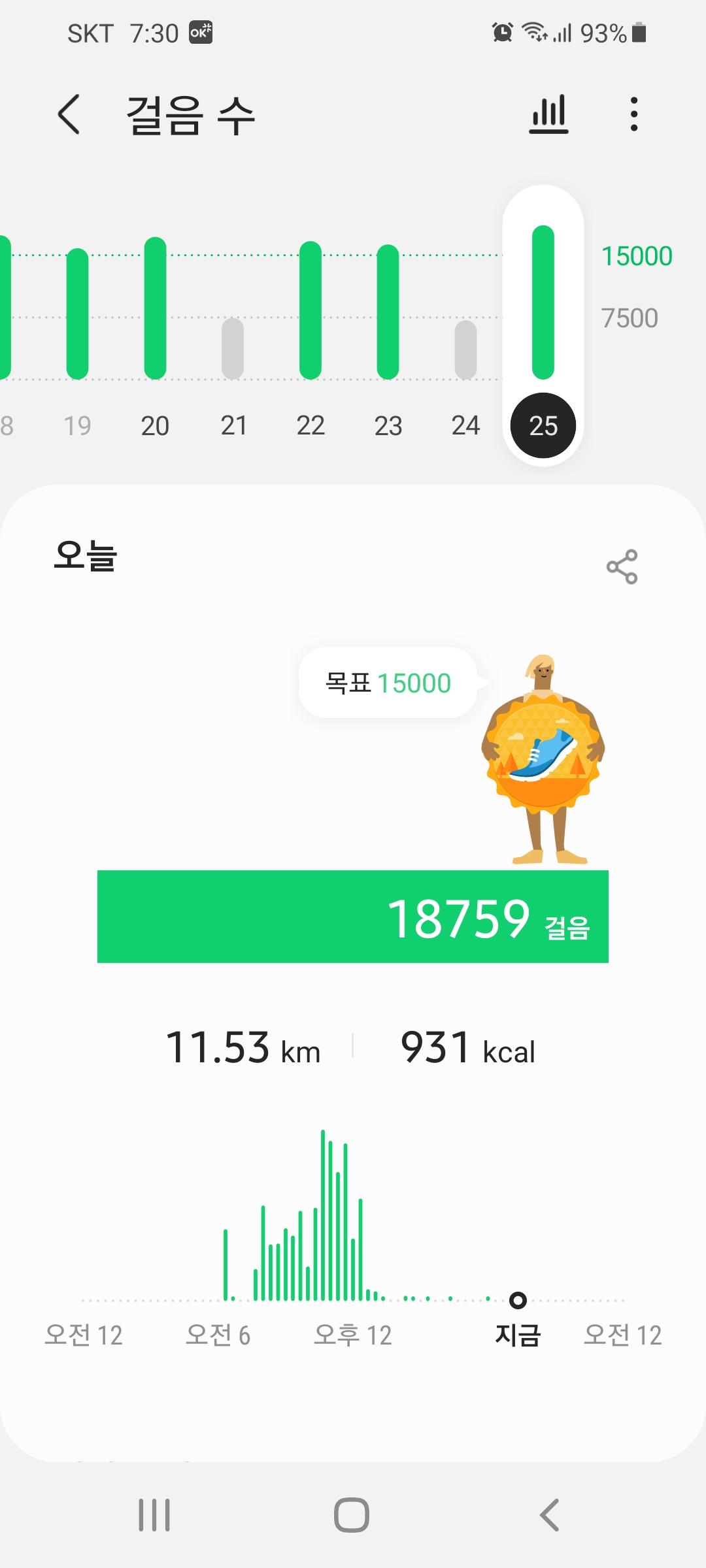706x1568 pixels.
Task: Share today's step count
Action: tap(622, 566)
